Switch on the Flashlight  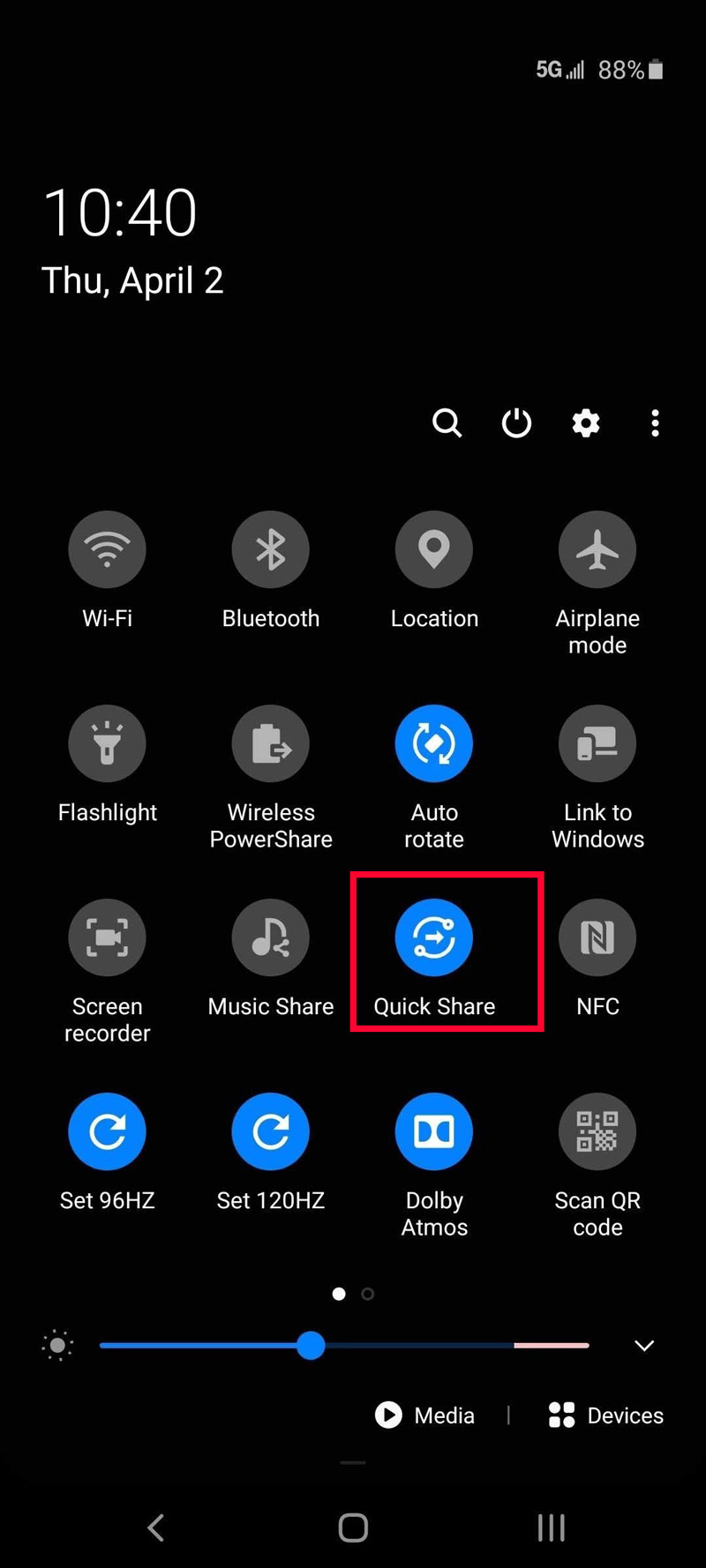pyautogui.click(x=107, y=743)
